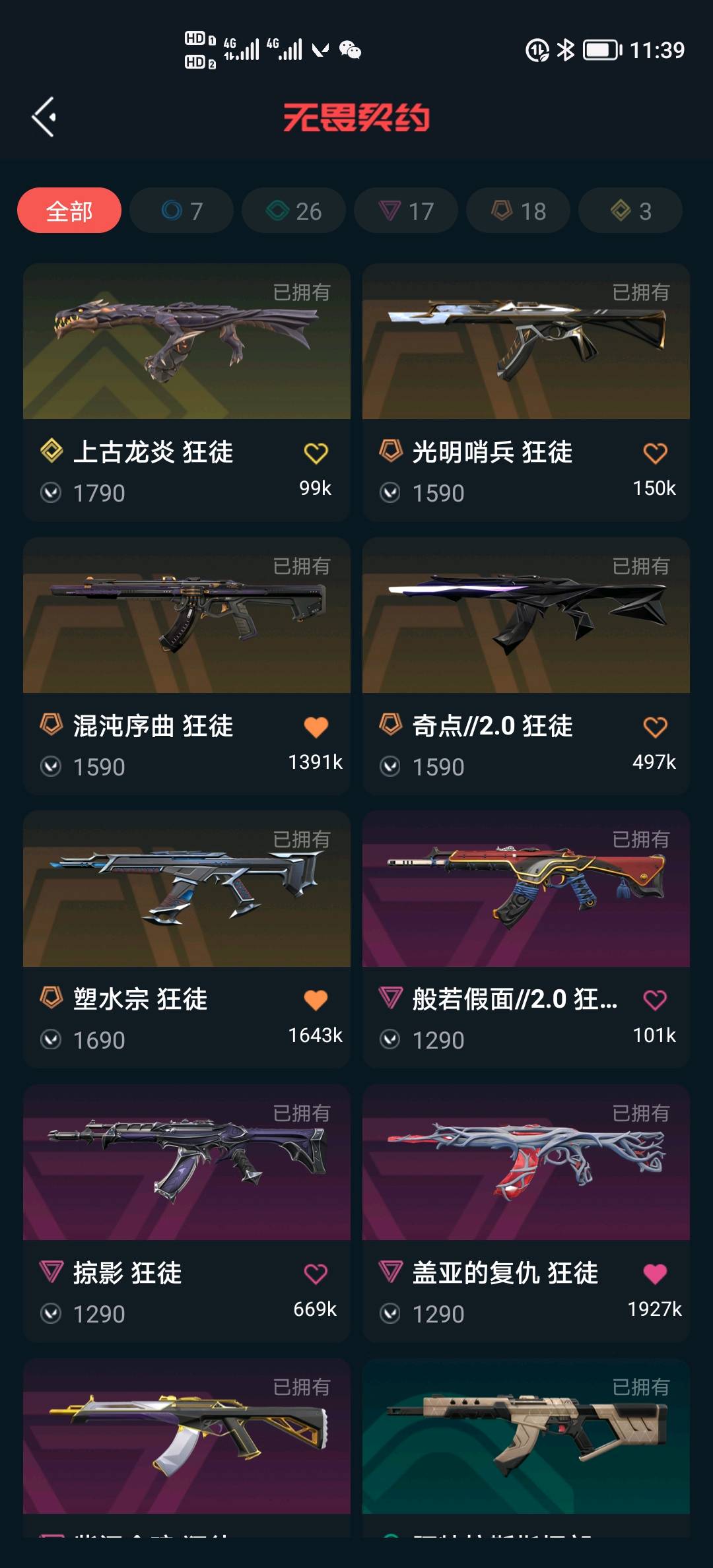Filter by the orange tier with 18 skins
Image resolution: width=713 pixels, height=1568 pixels.
pyautogui.click(x=518, y=211)
